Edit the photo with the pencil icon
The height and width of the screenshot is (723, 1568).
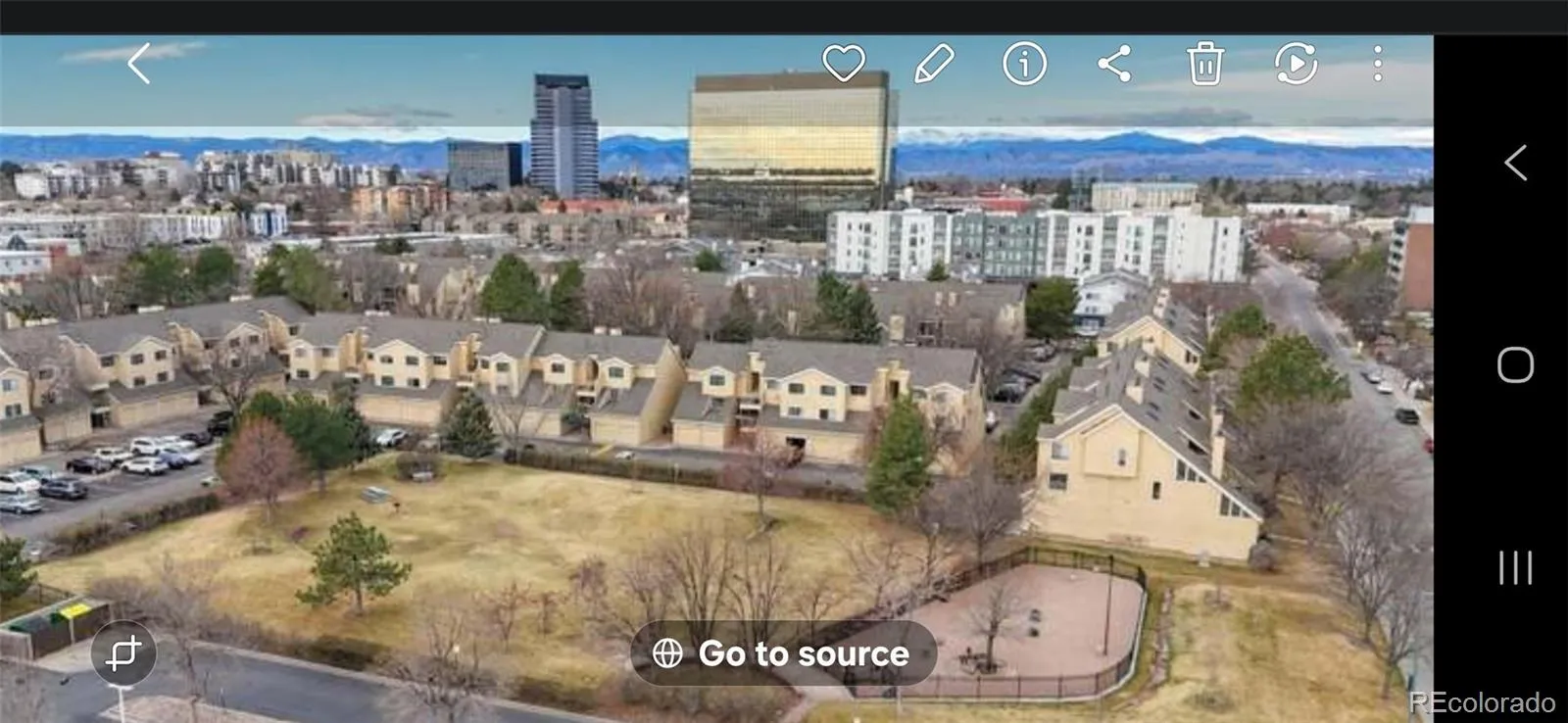[x=934, y=64]
